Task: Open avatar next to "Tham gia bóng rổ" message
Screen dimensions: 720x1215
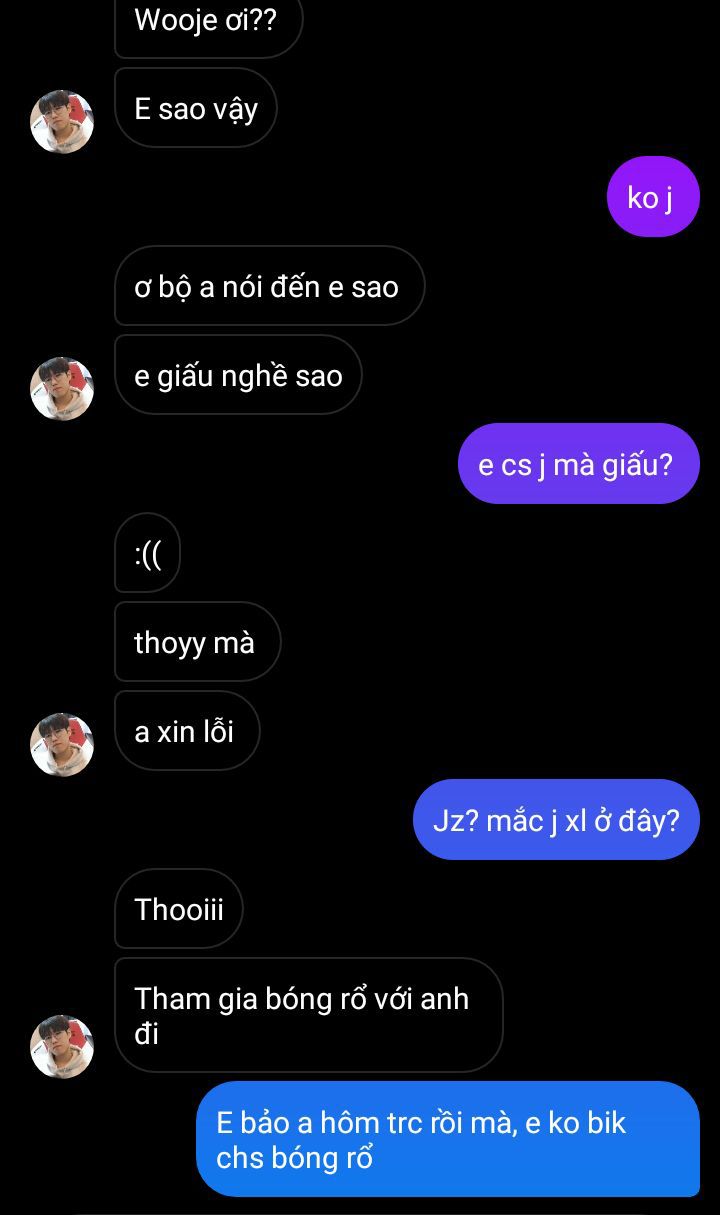Action: click(x=62, y=1047)
